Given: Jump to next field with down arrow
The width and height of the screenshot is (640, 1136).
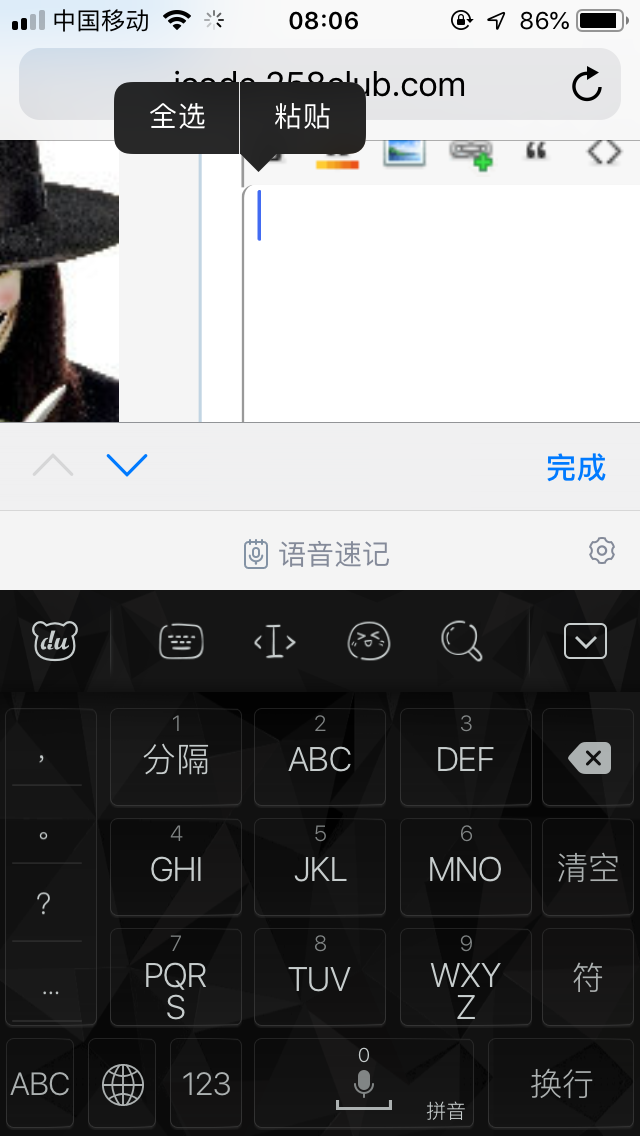Looking at the screenshot, I should [x=127, y=465].
